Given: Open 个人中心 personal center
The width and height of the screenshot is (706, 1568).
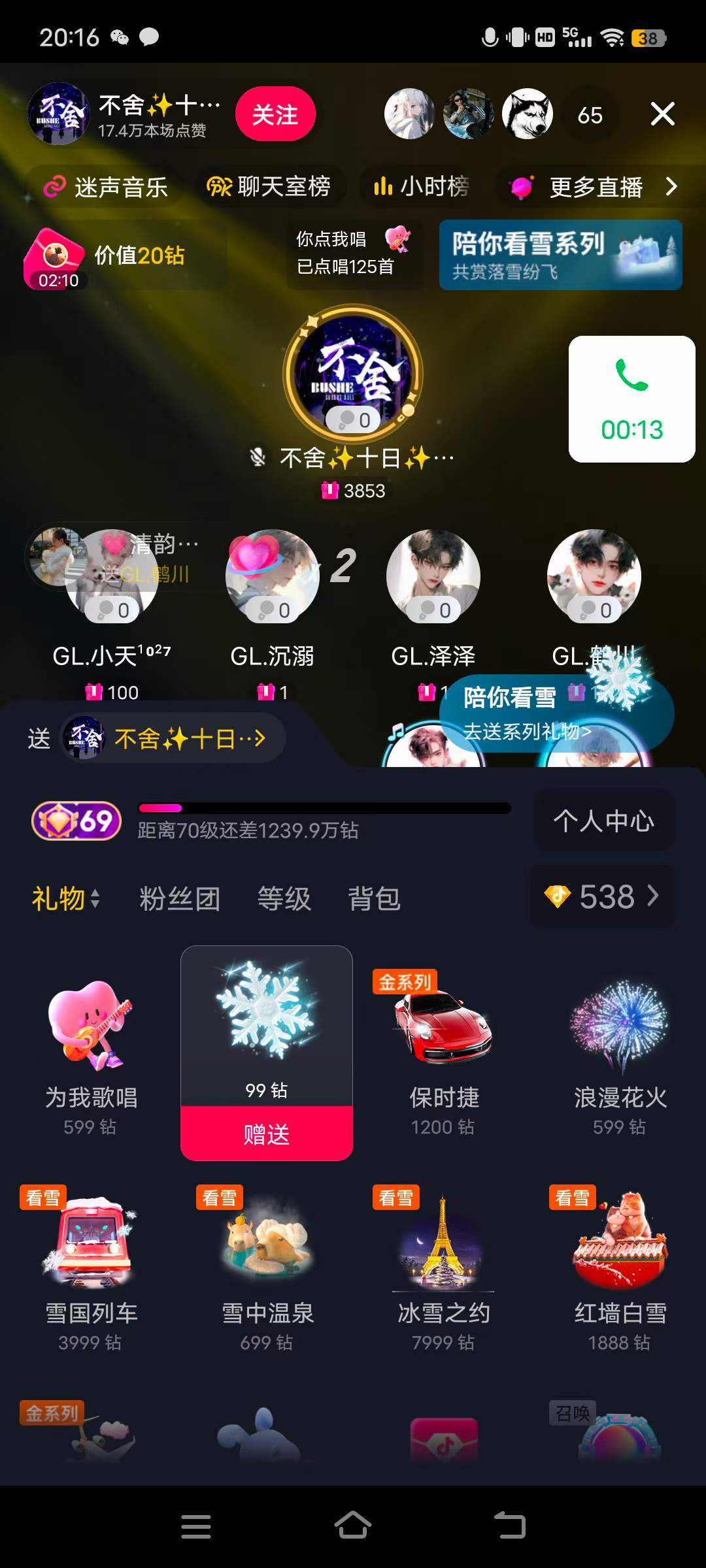Looking at the screenshot, I should [x=603, y=821].
